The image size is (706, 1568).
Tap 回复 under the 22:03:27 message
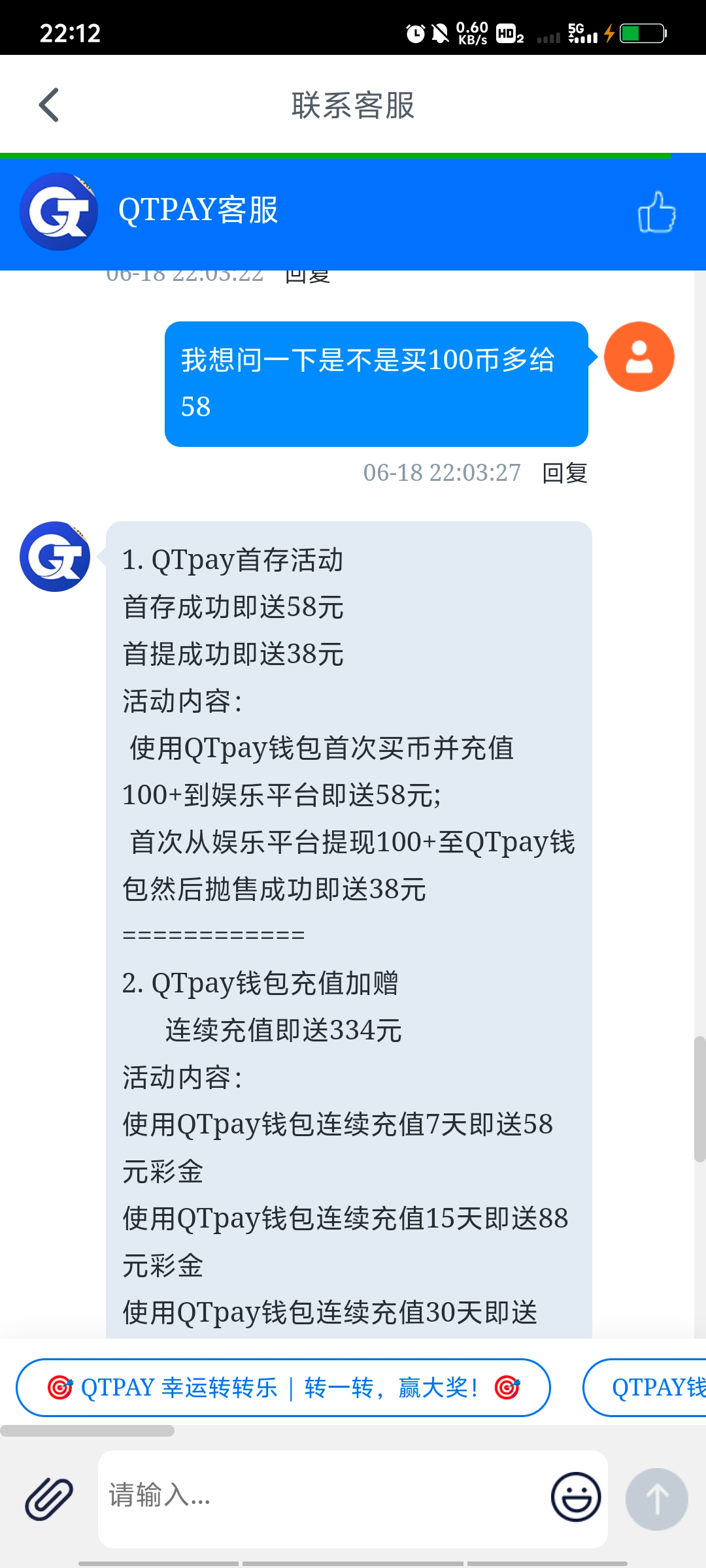click(x=563, y=472)
